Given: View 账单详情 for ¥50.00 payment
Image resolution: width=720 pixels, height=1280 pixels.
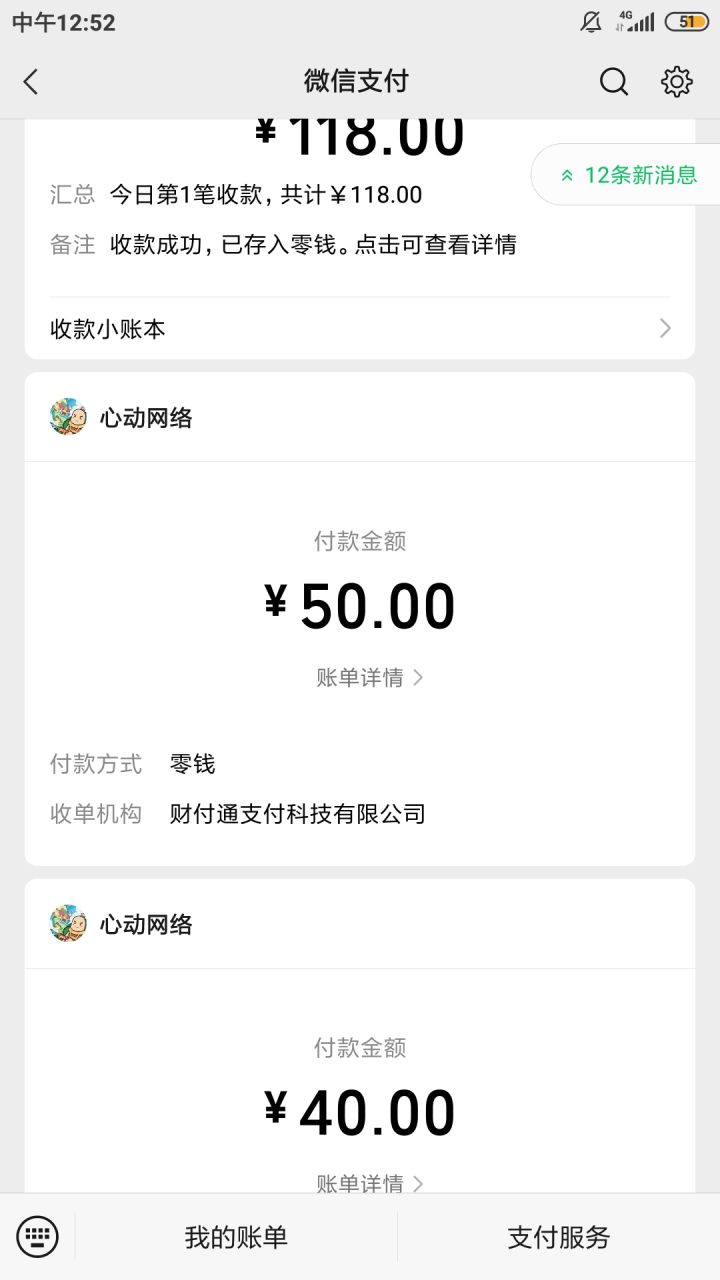Looking at the screenshot, I should pos(369,678).
